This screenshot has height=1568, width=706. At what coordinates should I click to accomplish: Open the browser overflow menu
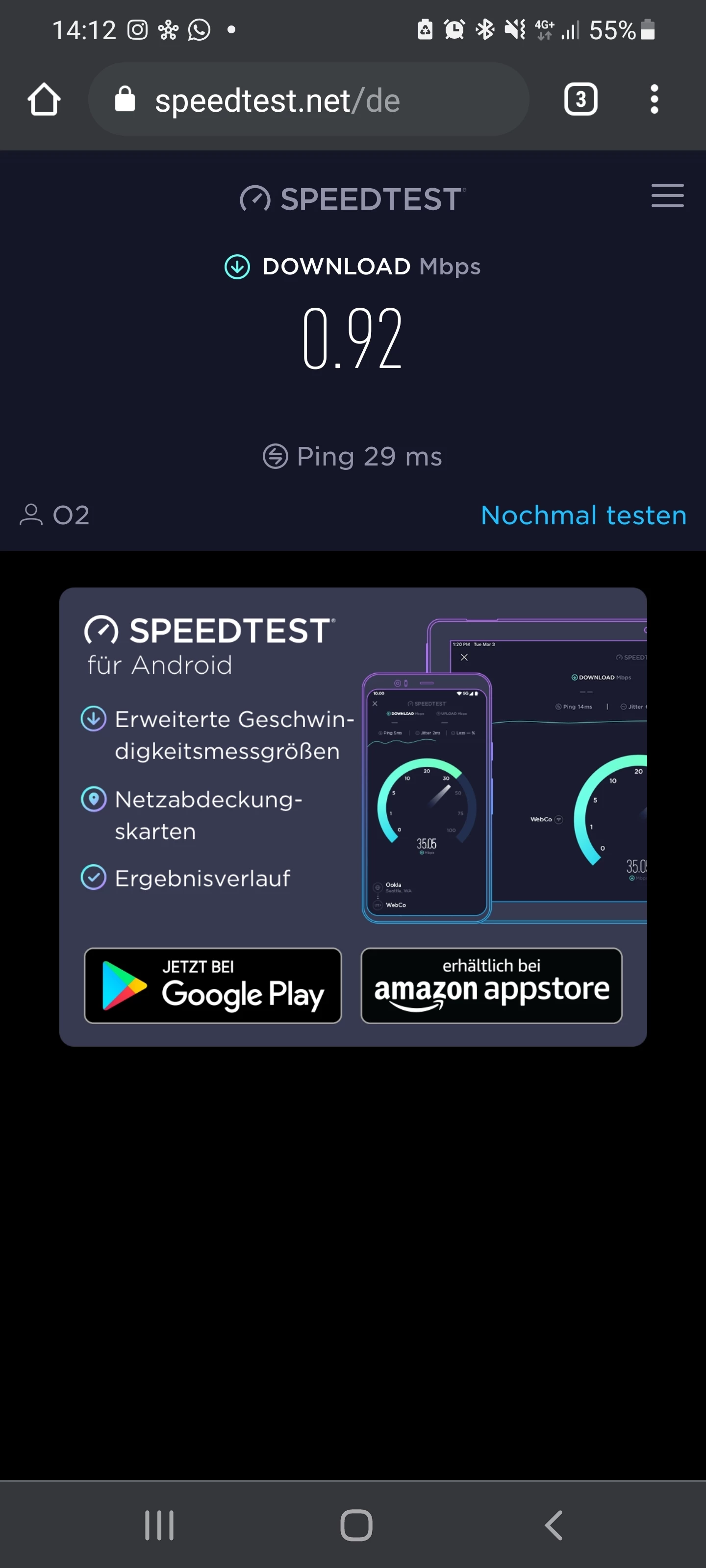tap(654, 99)
